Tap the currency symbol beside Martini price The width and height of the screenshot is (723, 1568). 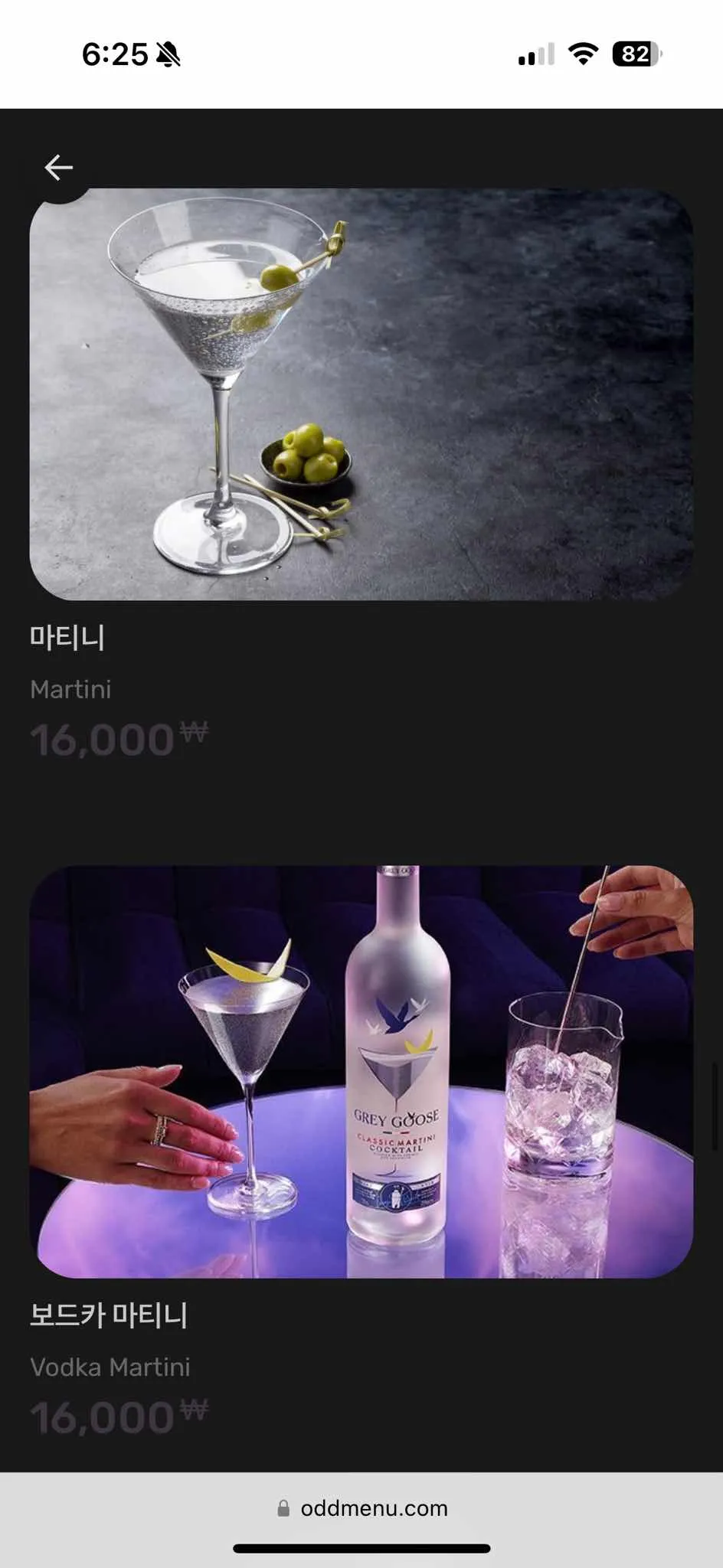(194, 731)
